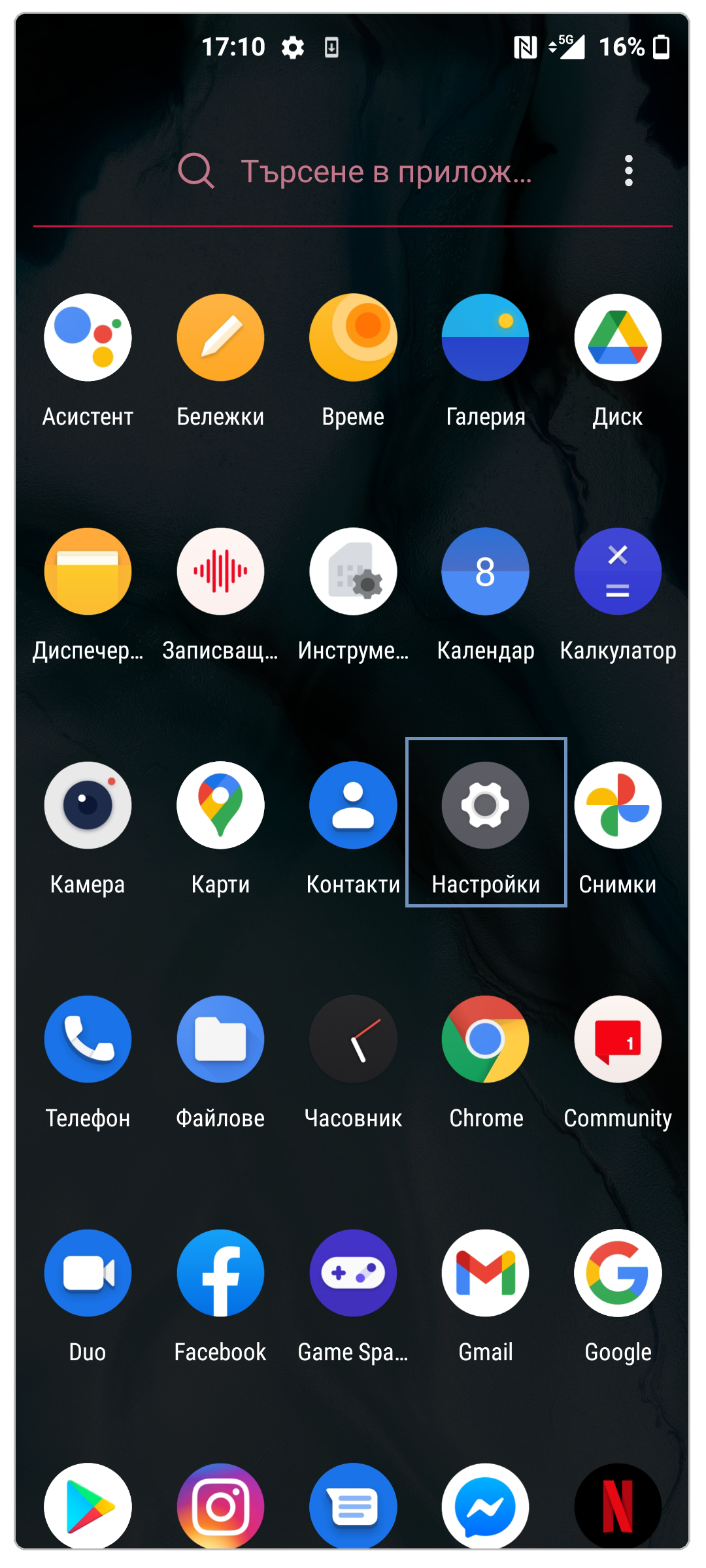Open the Записващо устройство recorder app
The height and width of the screenshot is (1568, 706).
220,571
